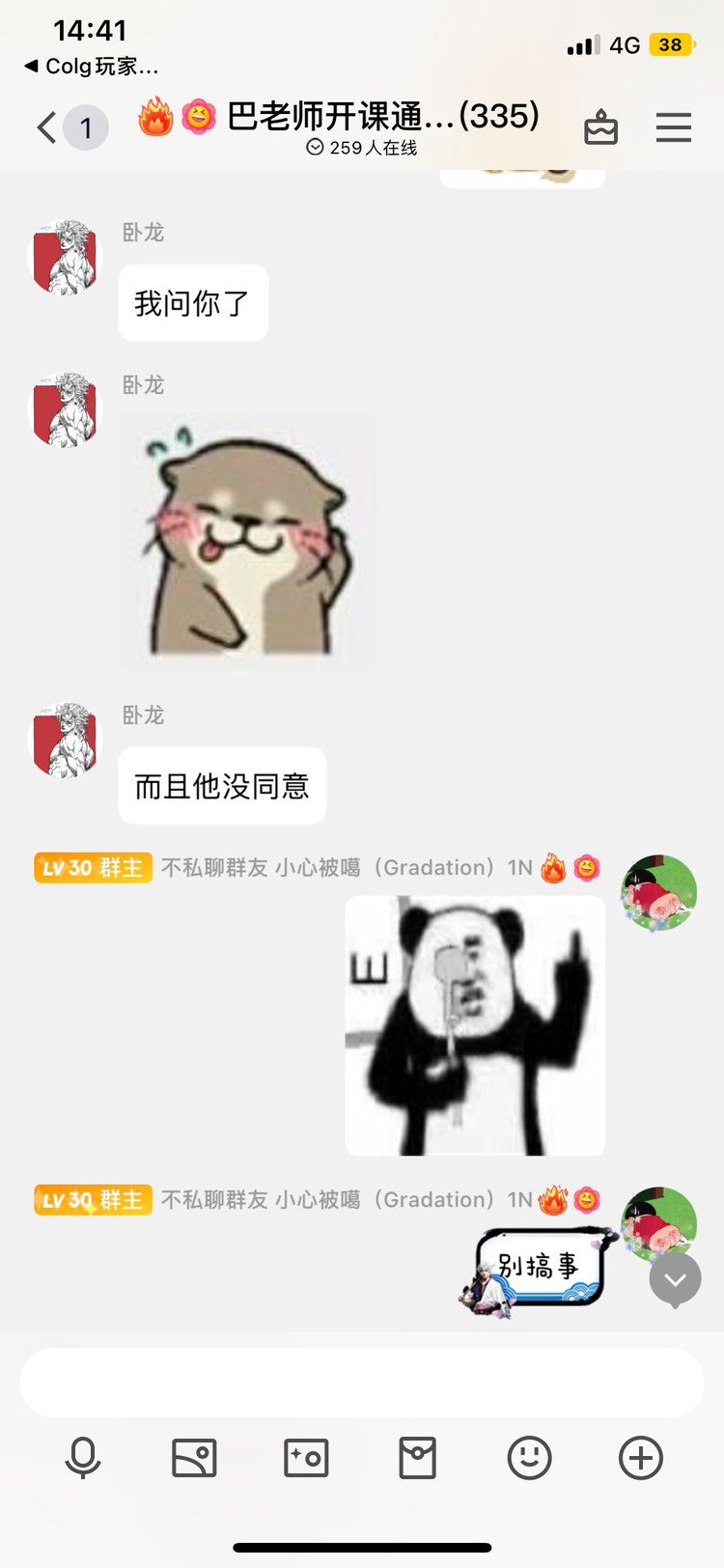Open more options with plus icon
The image size is (724, 1568).
[x=641, y=1457]
